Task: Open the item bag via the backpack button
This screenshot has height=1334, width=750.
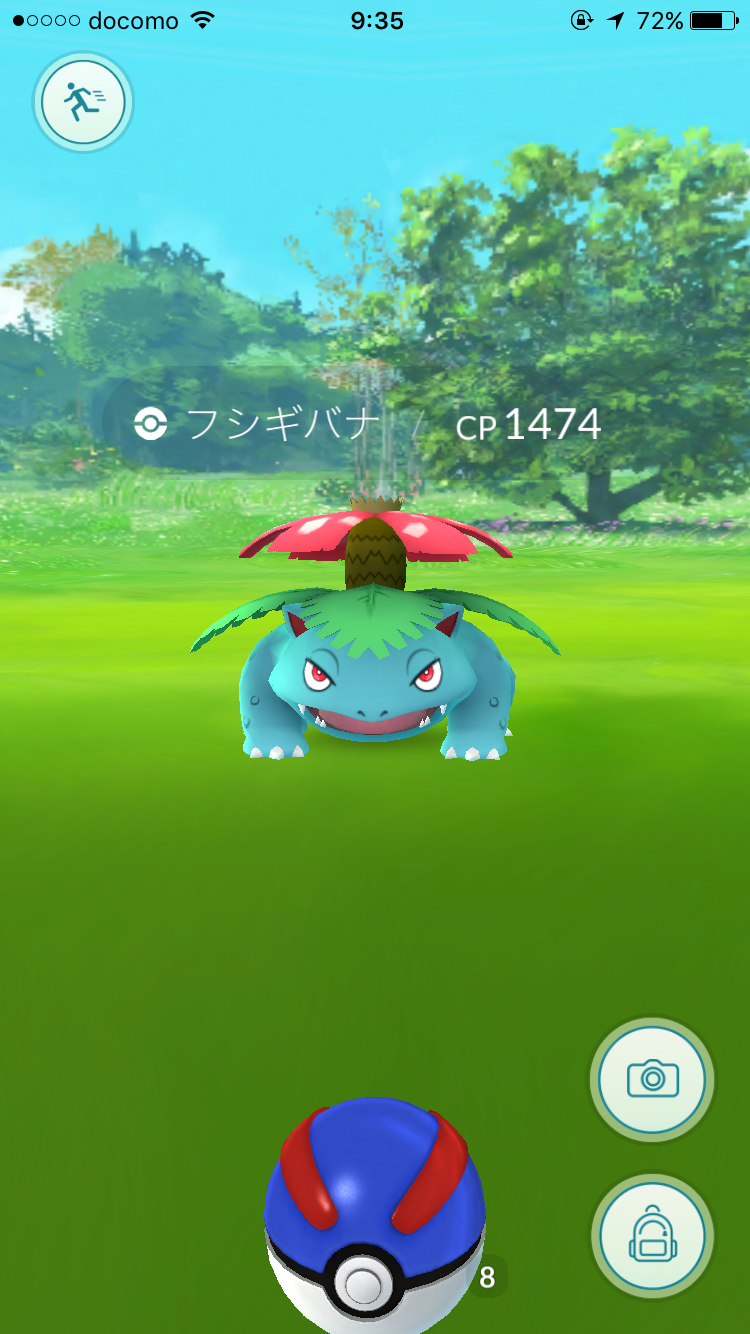Action: coord(652,1236)
